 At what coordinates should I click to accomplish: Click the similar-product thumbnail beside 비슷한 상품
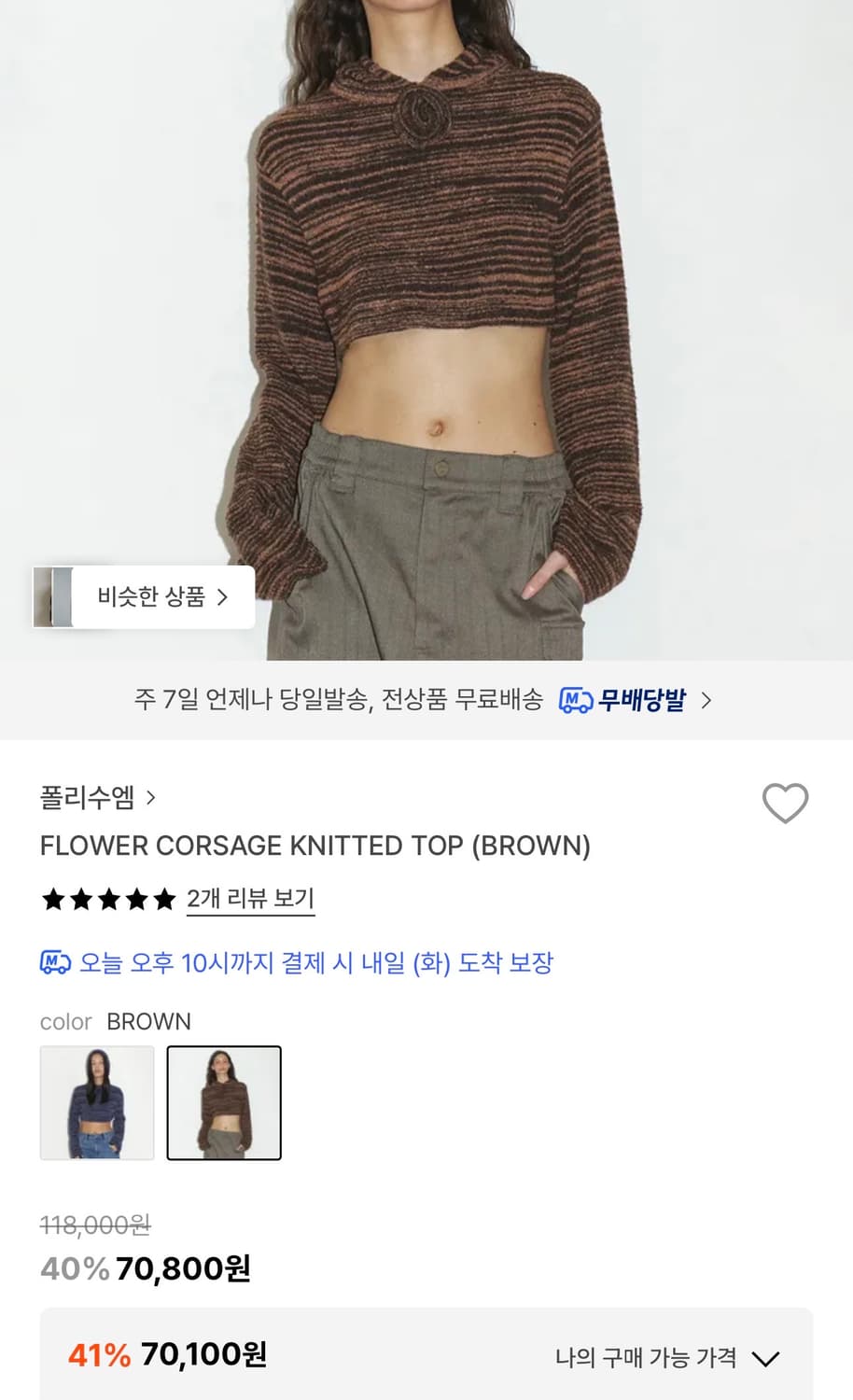point(56,598)
